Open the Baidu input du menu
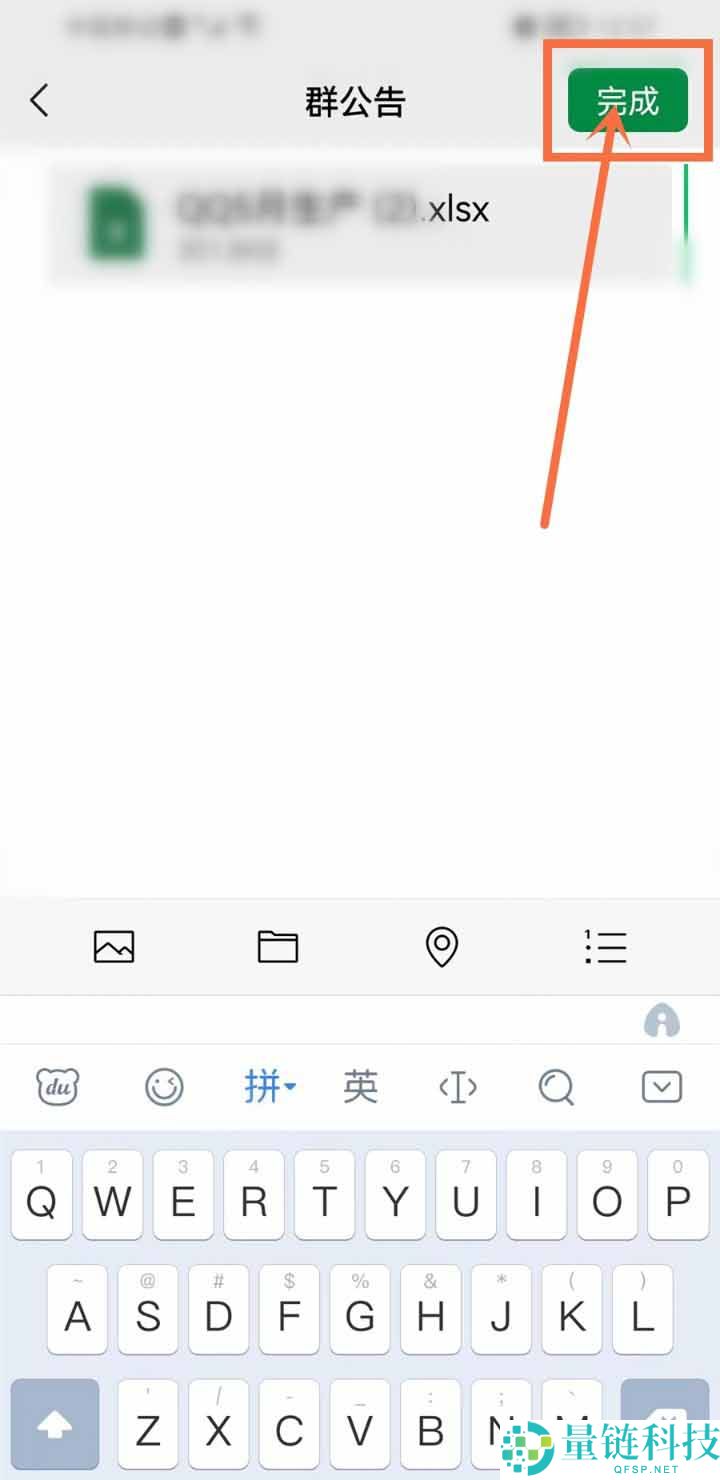 coord(58,1086)
